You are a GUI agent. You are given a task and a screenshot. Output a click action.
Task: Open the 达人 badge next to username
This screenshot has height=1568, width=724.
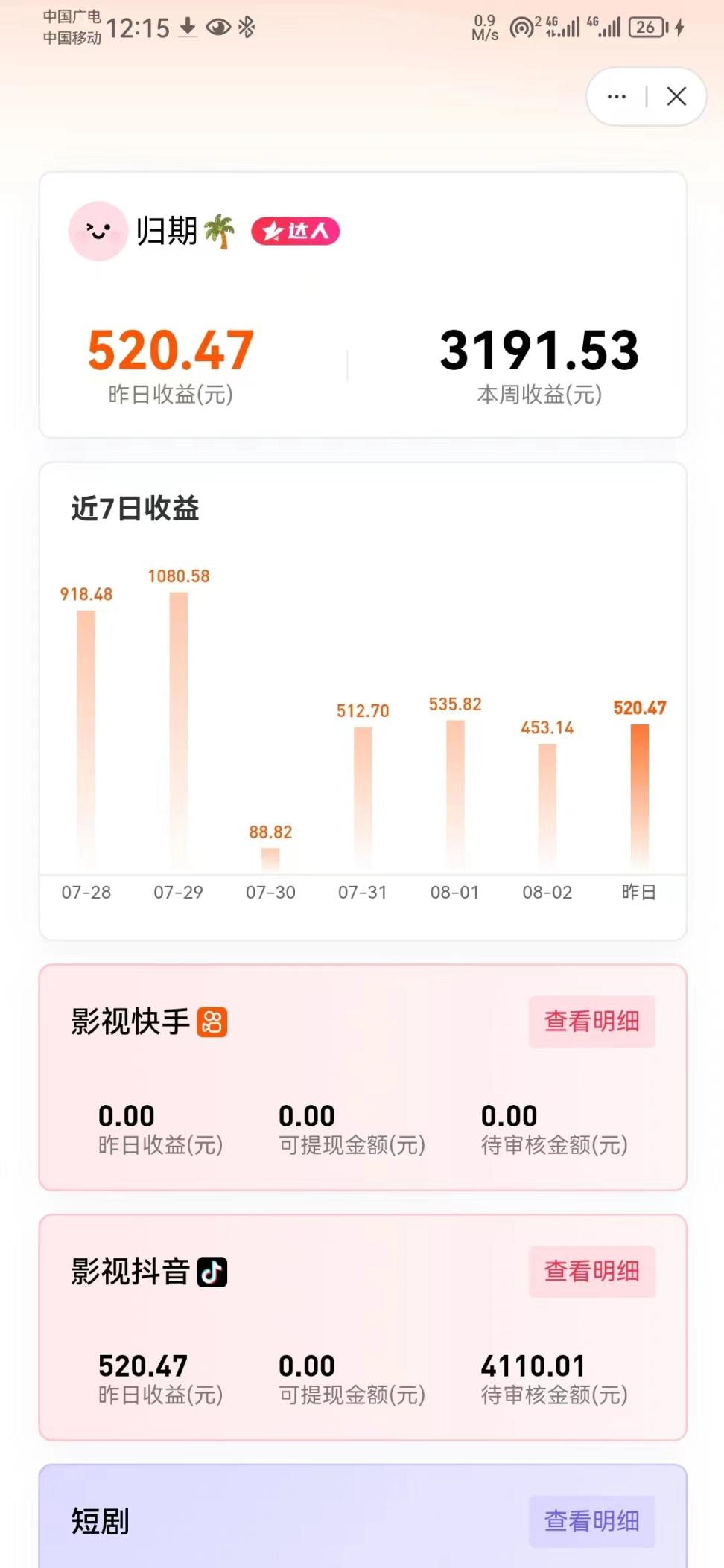click(295, 232)
